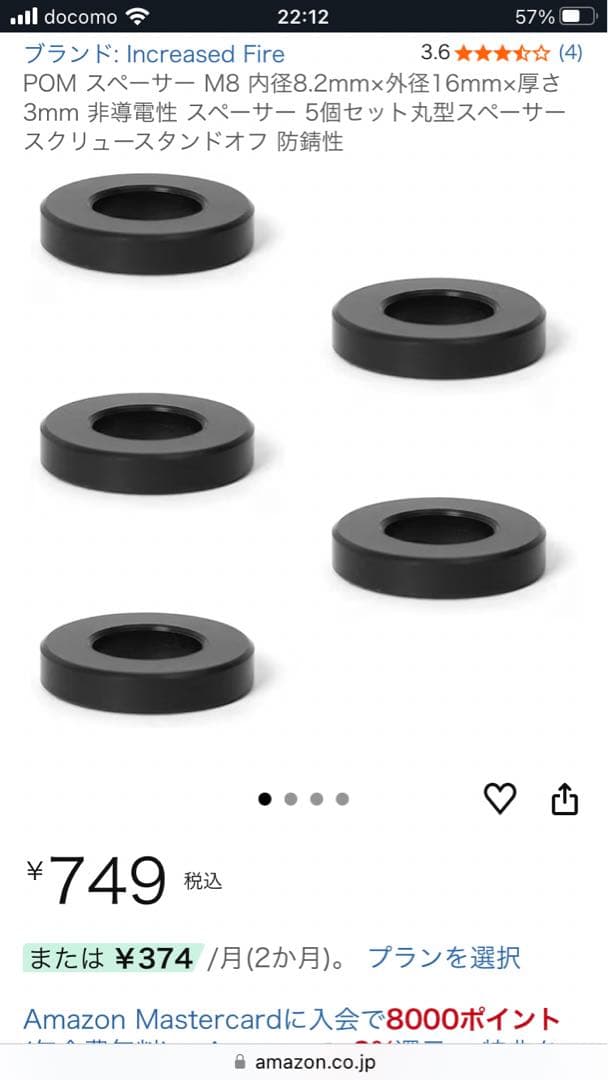Share this product listing

[x=564, y=798]
